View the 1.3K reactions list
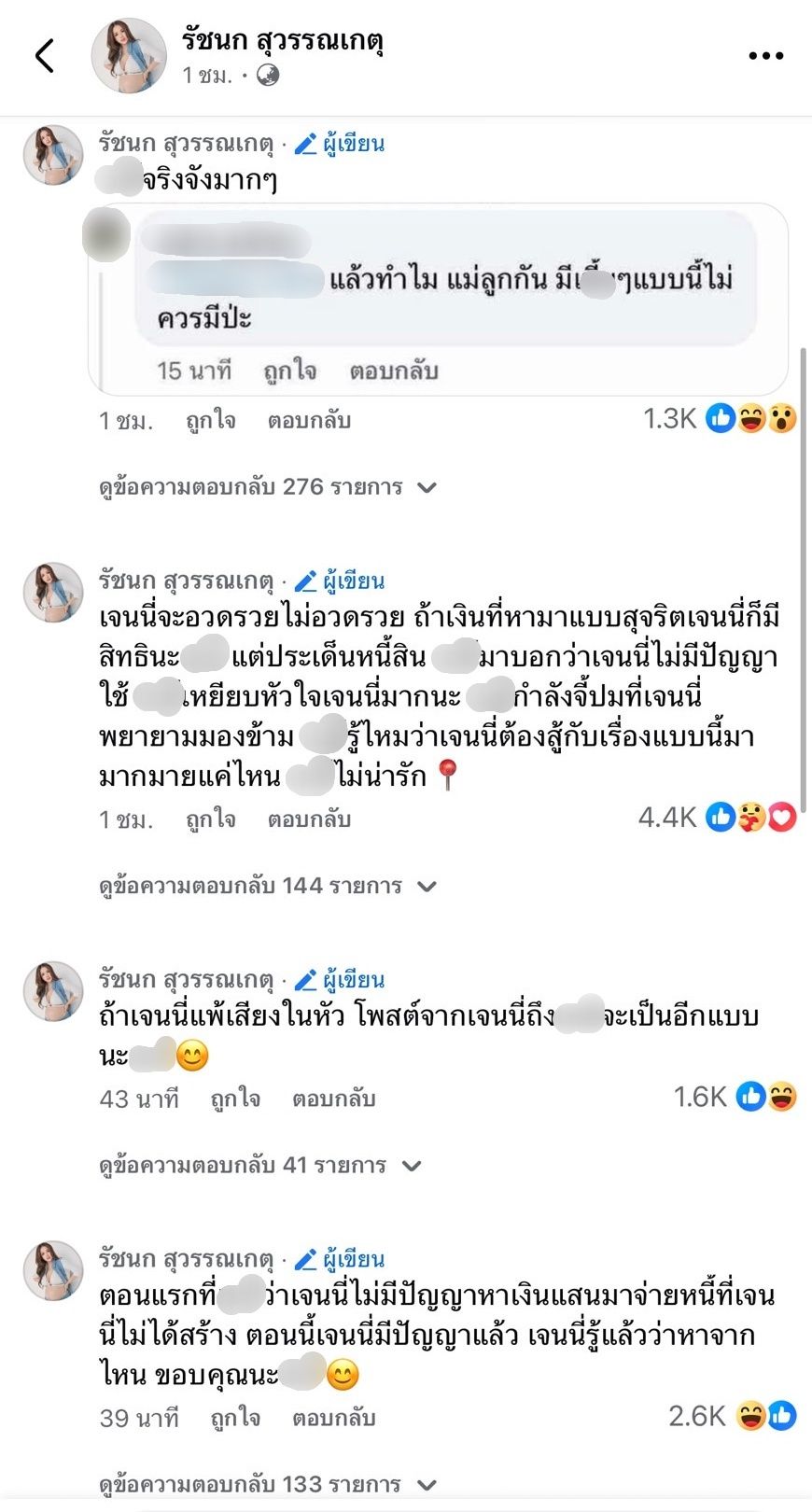The image size is (812, 1512). 719,419
